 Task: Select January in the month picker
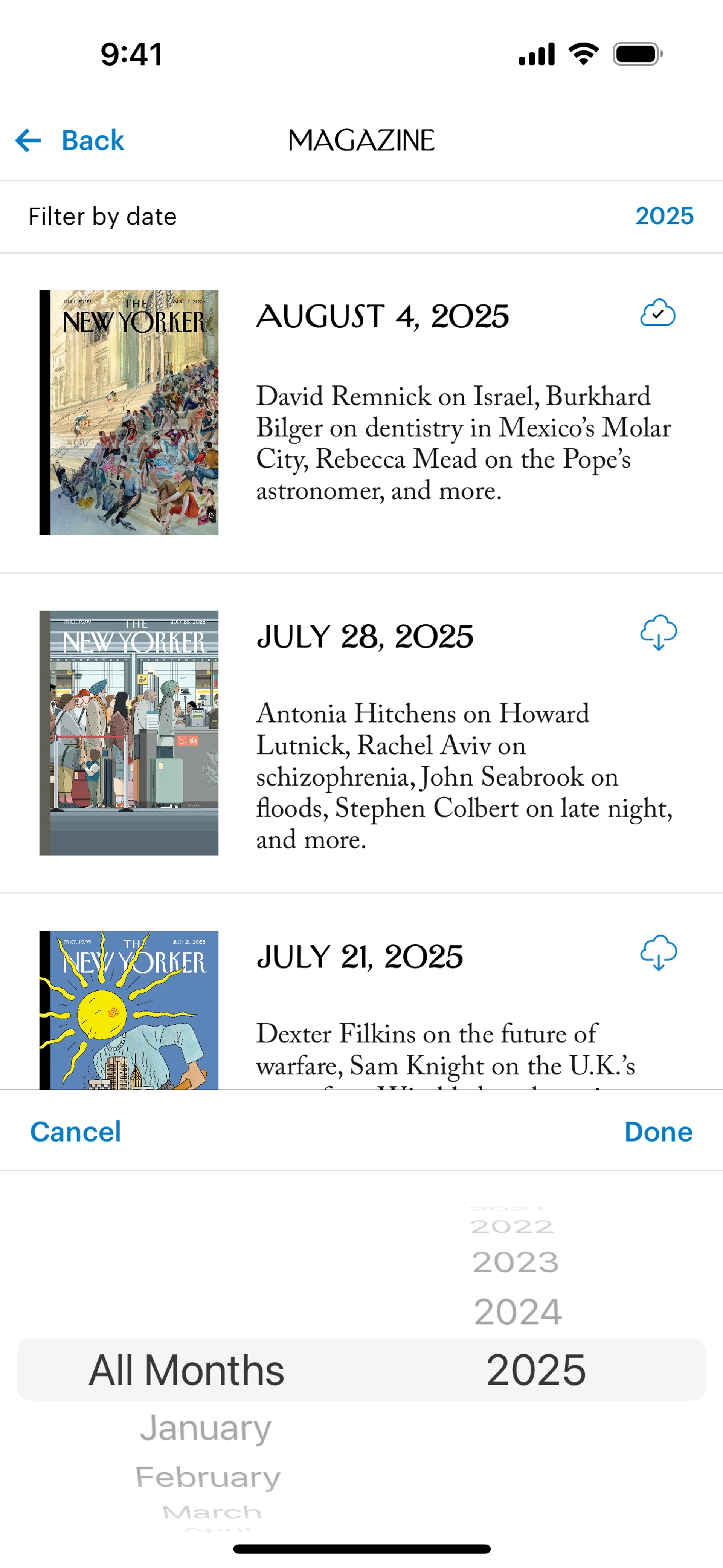(x=206, y=1427)
